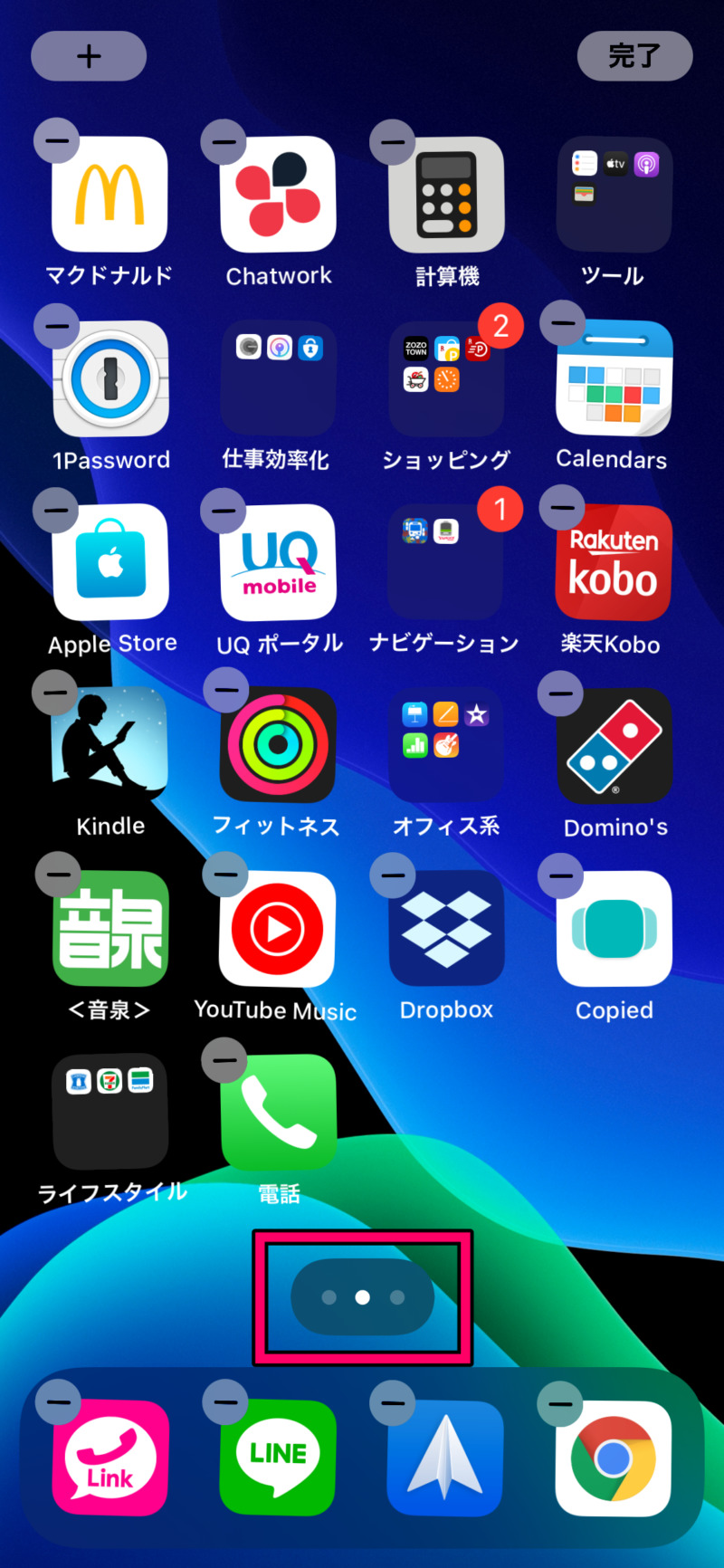
Task: Open the ナビゲーション folder
Action: coord(444,562)
